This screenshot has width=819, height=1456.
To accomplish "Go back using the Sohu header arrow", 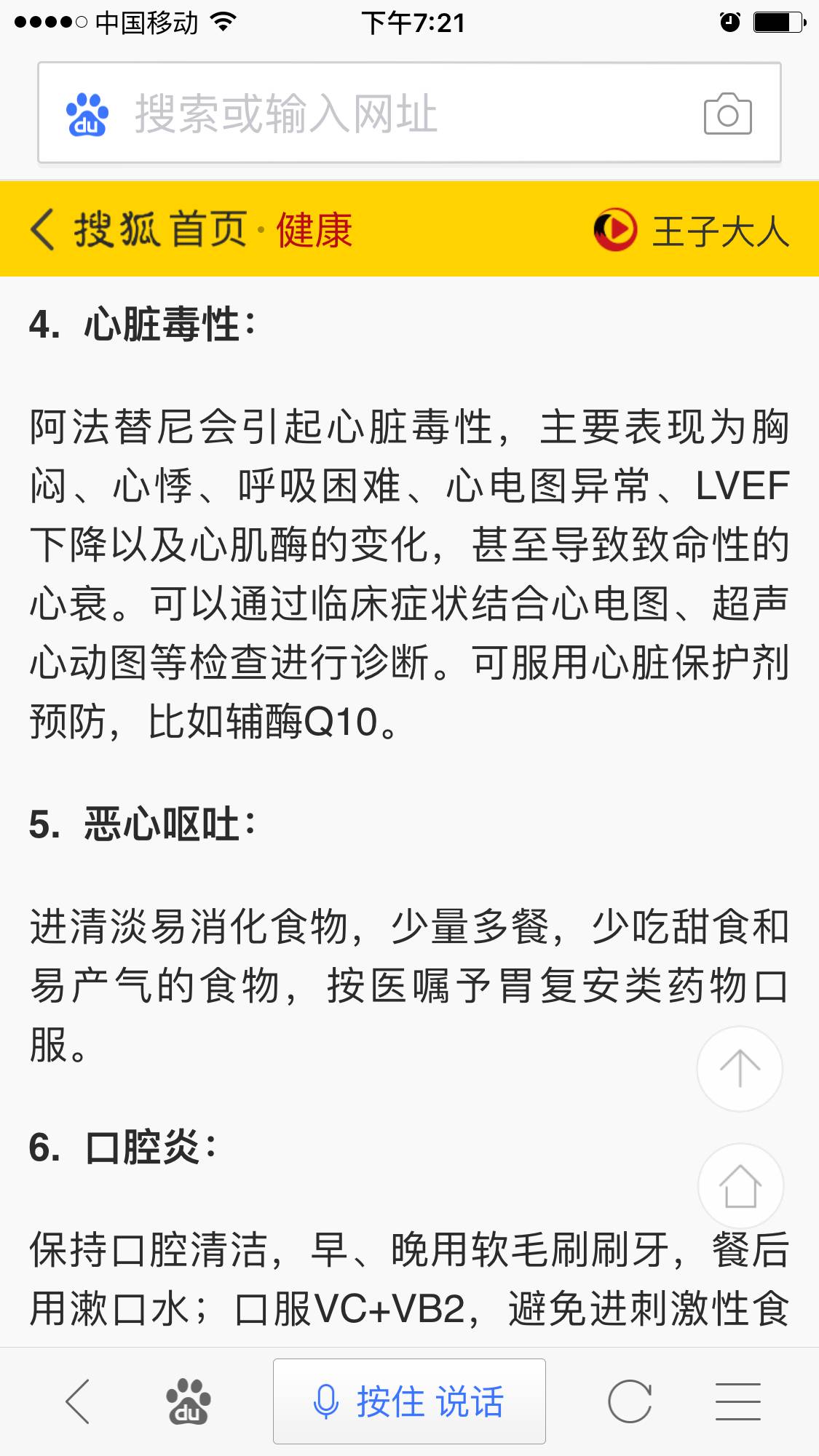I will [42, 230].
